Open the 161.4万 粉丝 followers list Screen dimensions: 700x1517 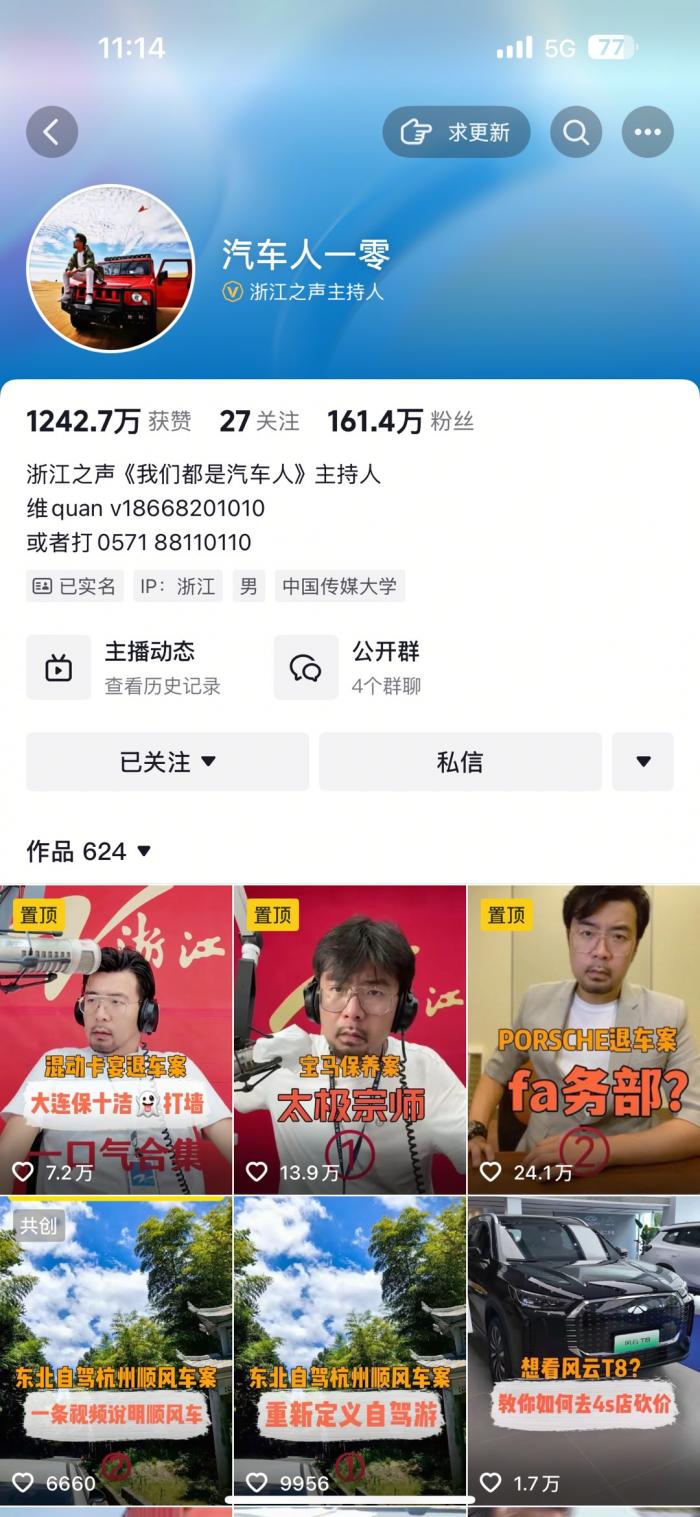[x=400, y=421]
